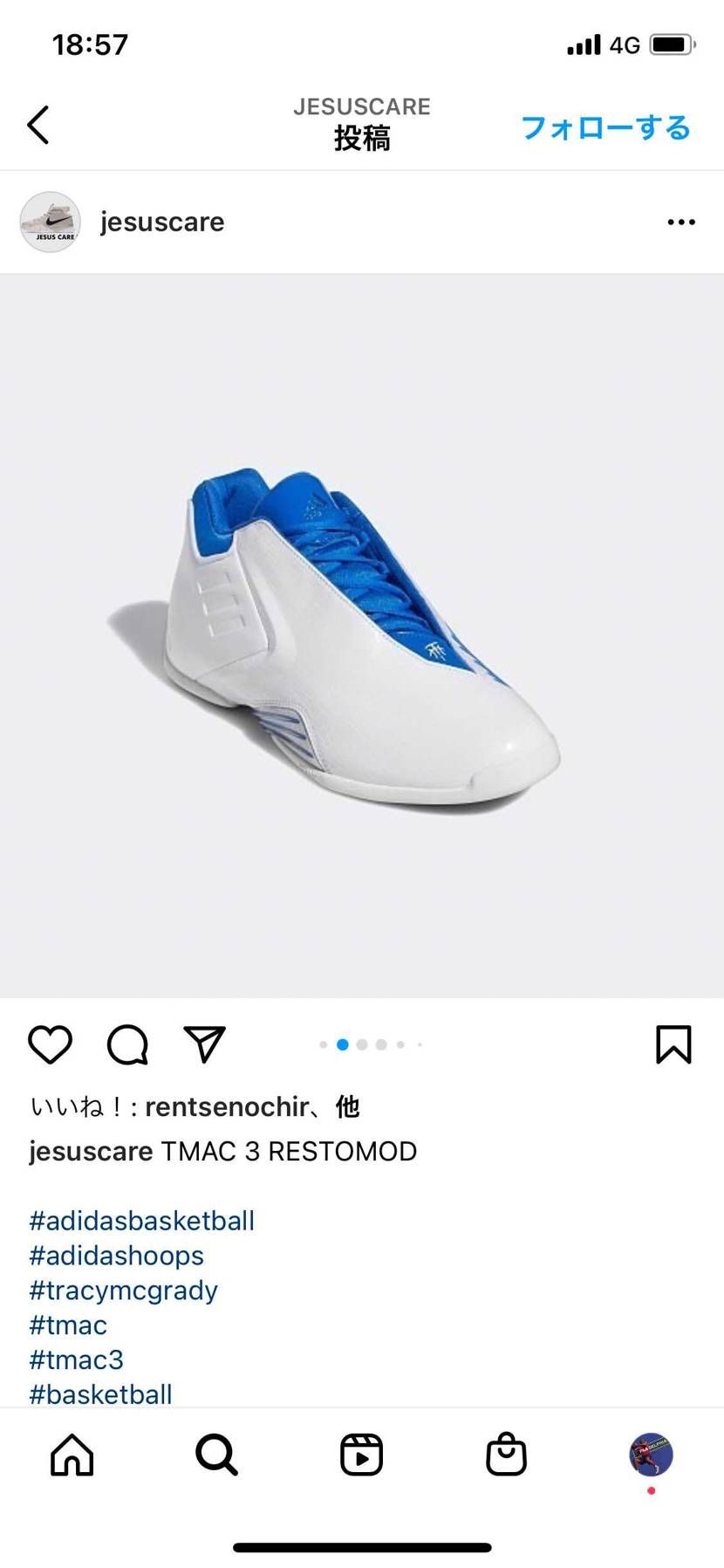The width and height of the screenshot is (724, 1568).
Task: Open jesuscare's profile picture
Action: pyautogui.click(x=50, y=223)
